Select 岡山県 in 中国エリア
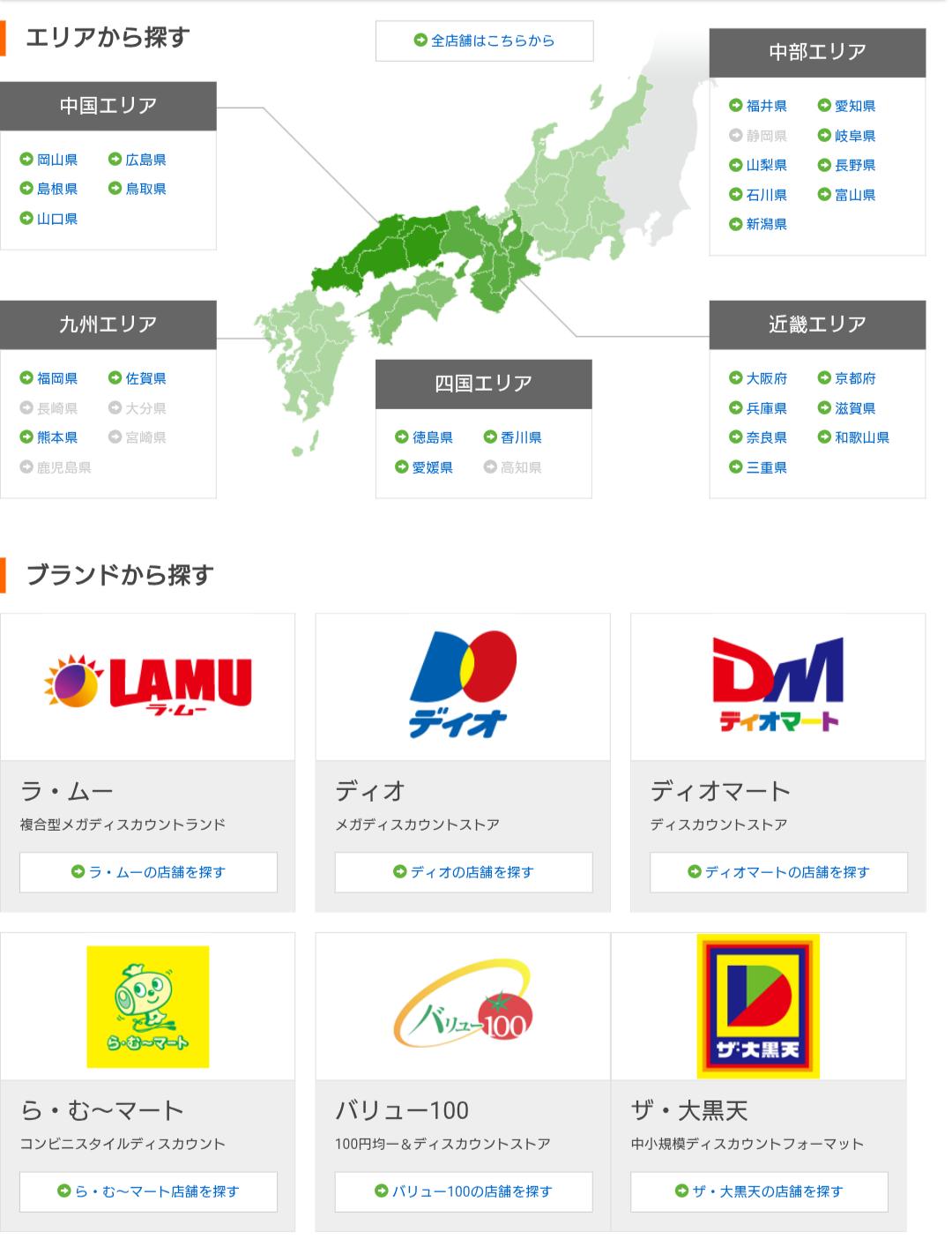 (x=56, y=160)
